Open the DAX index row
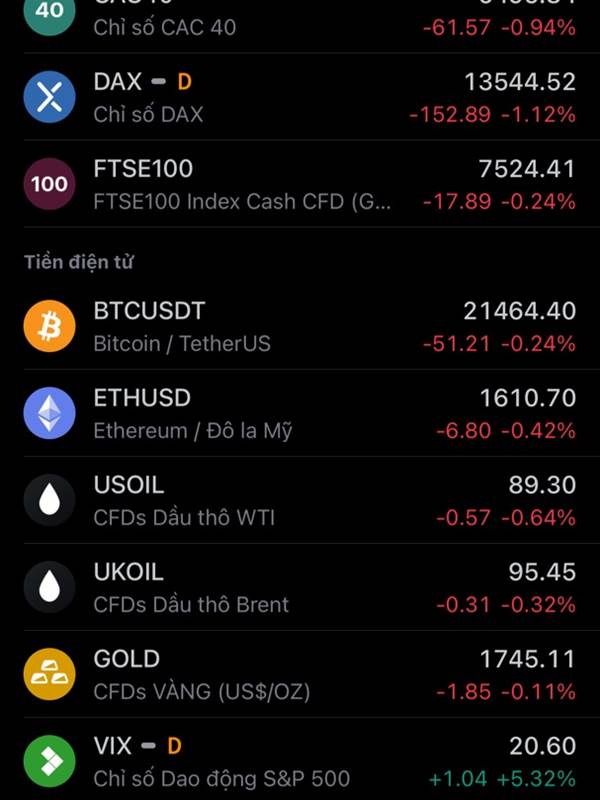 point(300,97)
